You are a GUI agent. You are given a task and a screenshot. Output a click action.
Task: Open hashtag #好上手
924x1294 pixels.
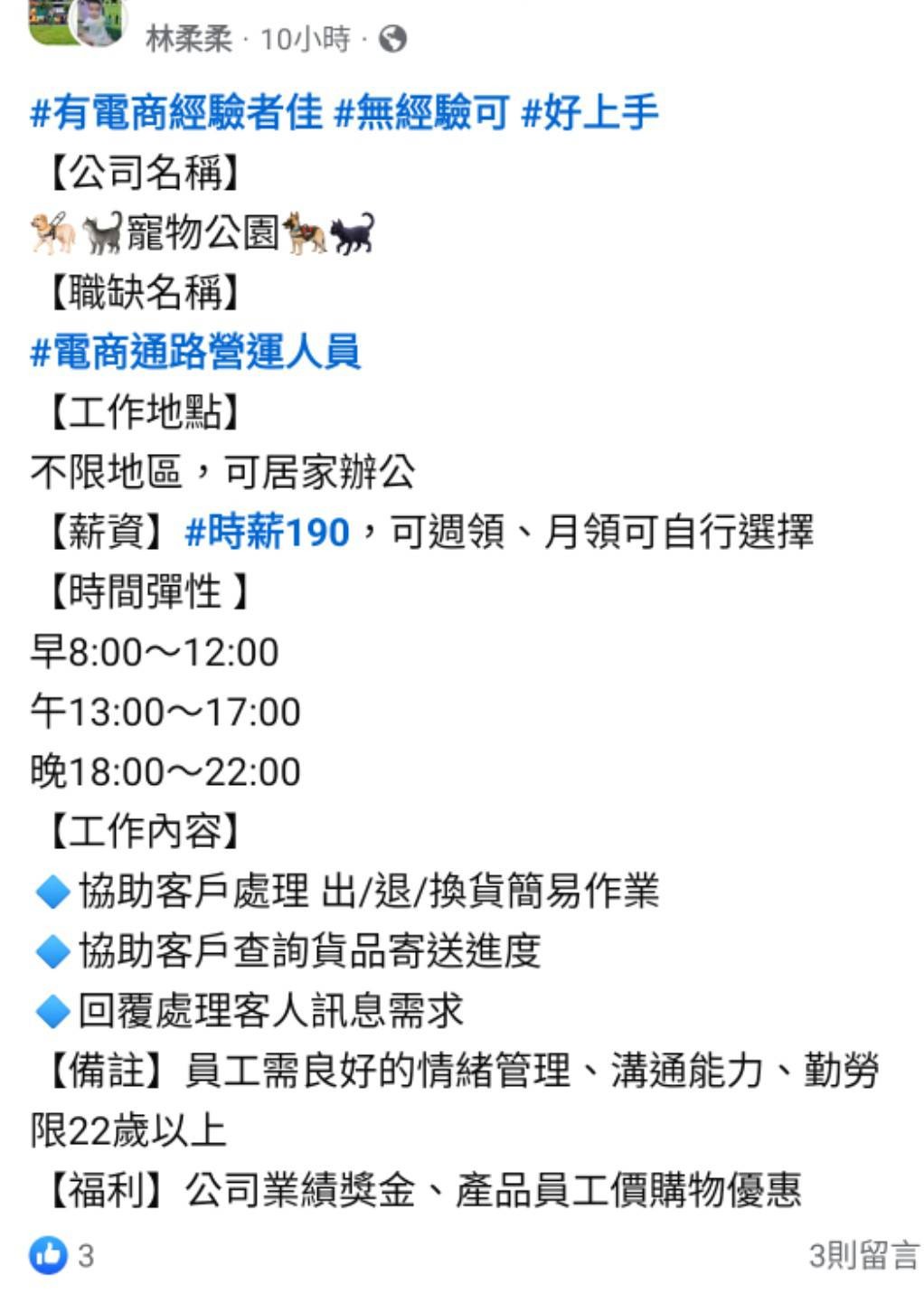click(x=590, y=113)
